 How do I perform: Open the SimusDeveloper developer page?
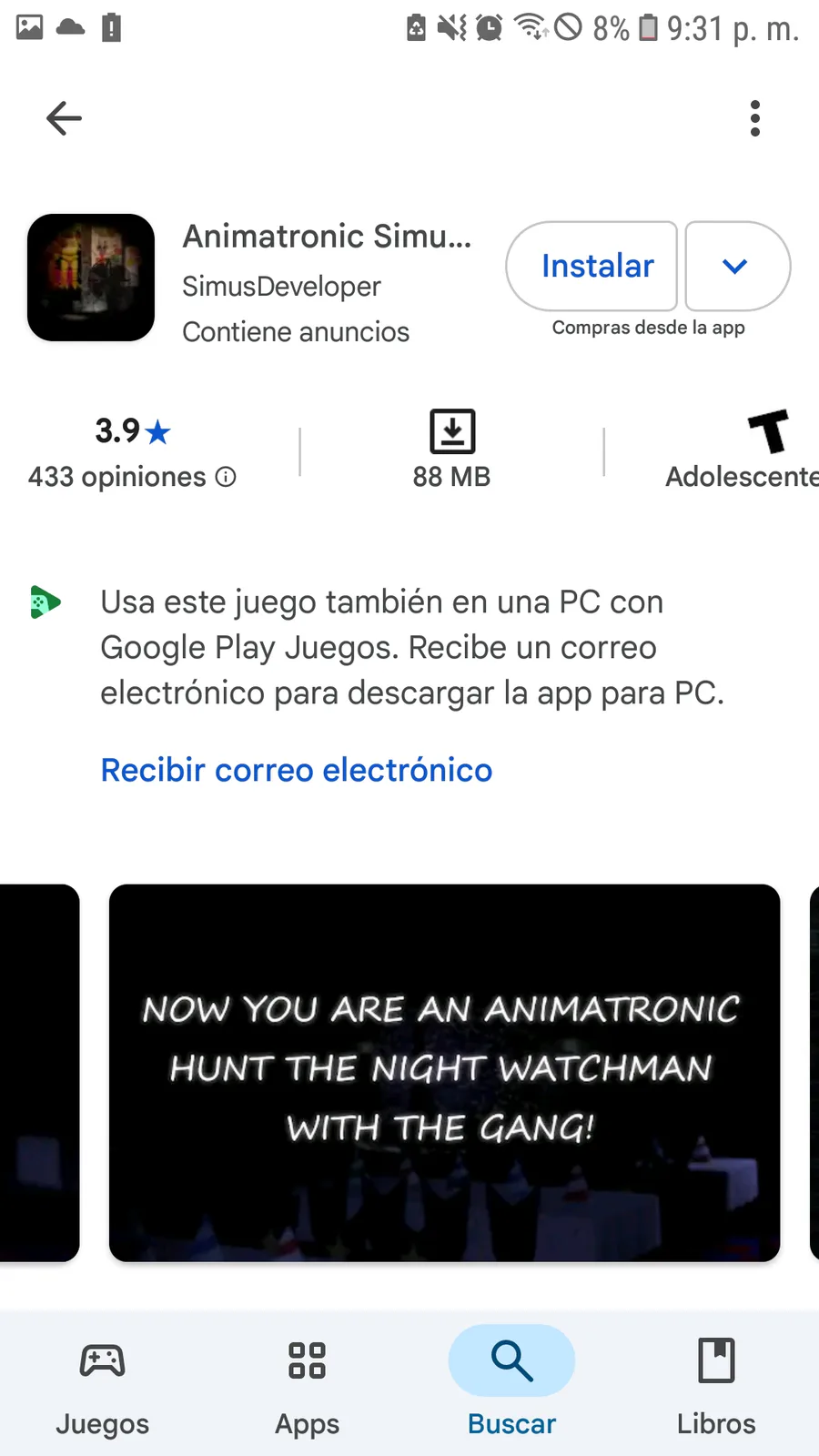(281, 287)
